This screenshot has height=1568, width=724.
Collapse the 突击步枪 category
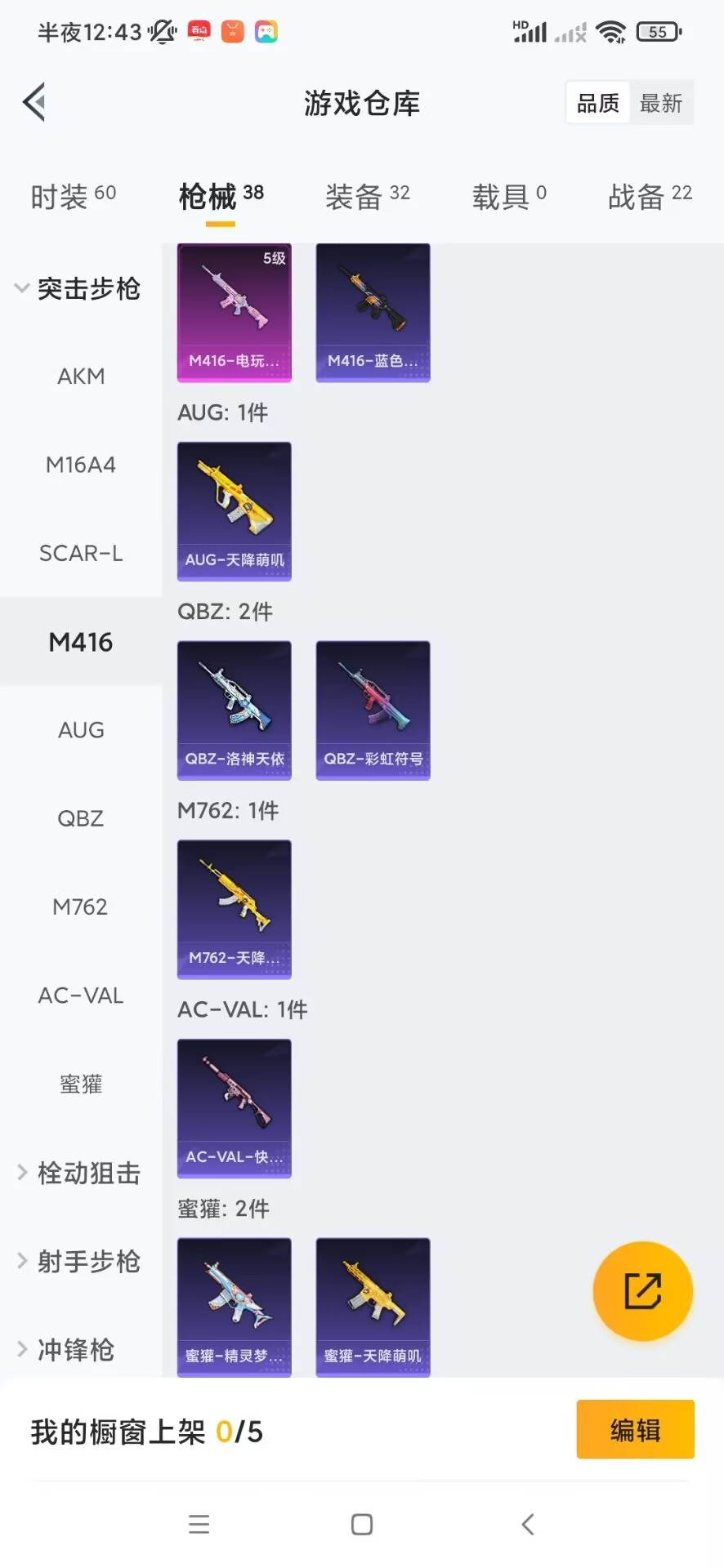(78, 288)
